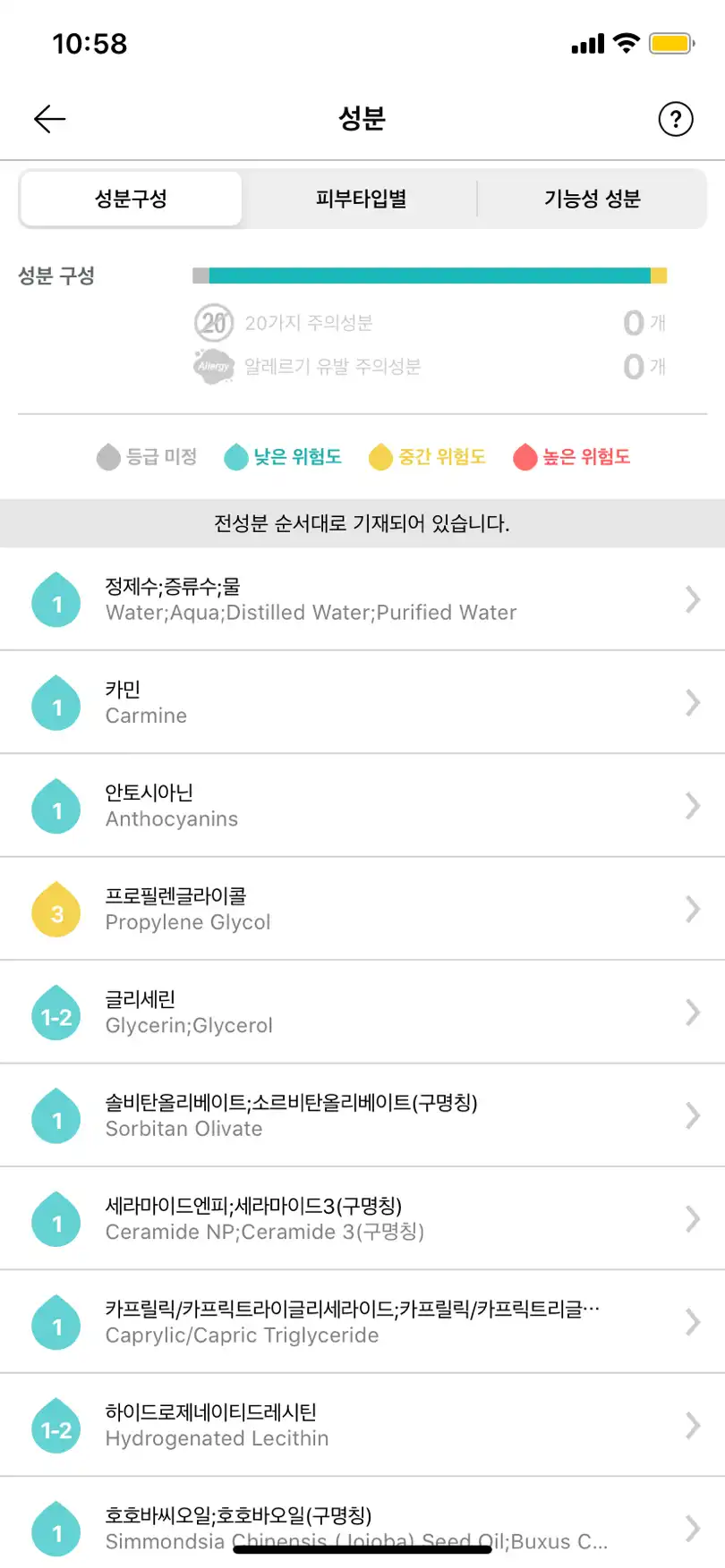725x1568 pixels.
Task: Select the 성분구성 tab
Action: (x=132, y=199)
